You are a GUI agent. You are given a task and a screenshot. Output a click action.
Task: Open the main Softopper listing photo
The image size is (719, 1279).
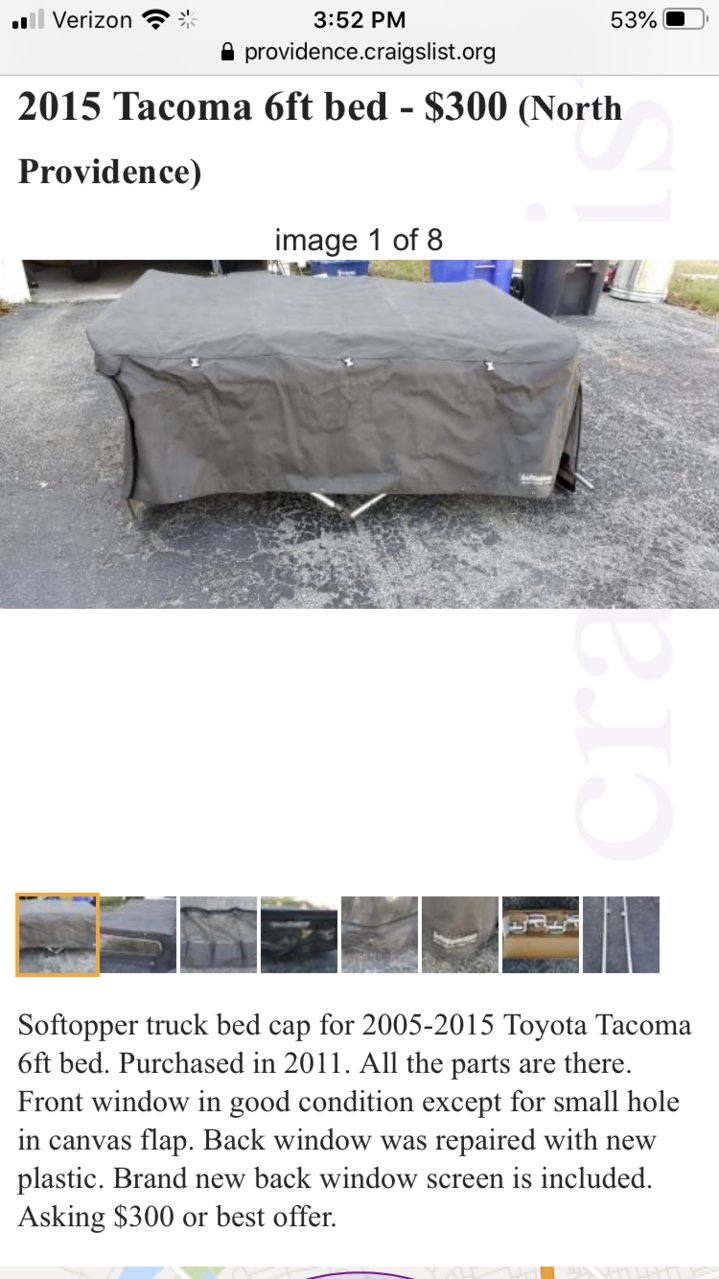(x=359, y=433)
